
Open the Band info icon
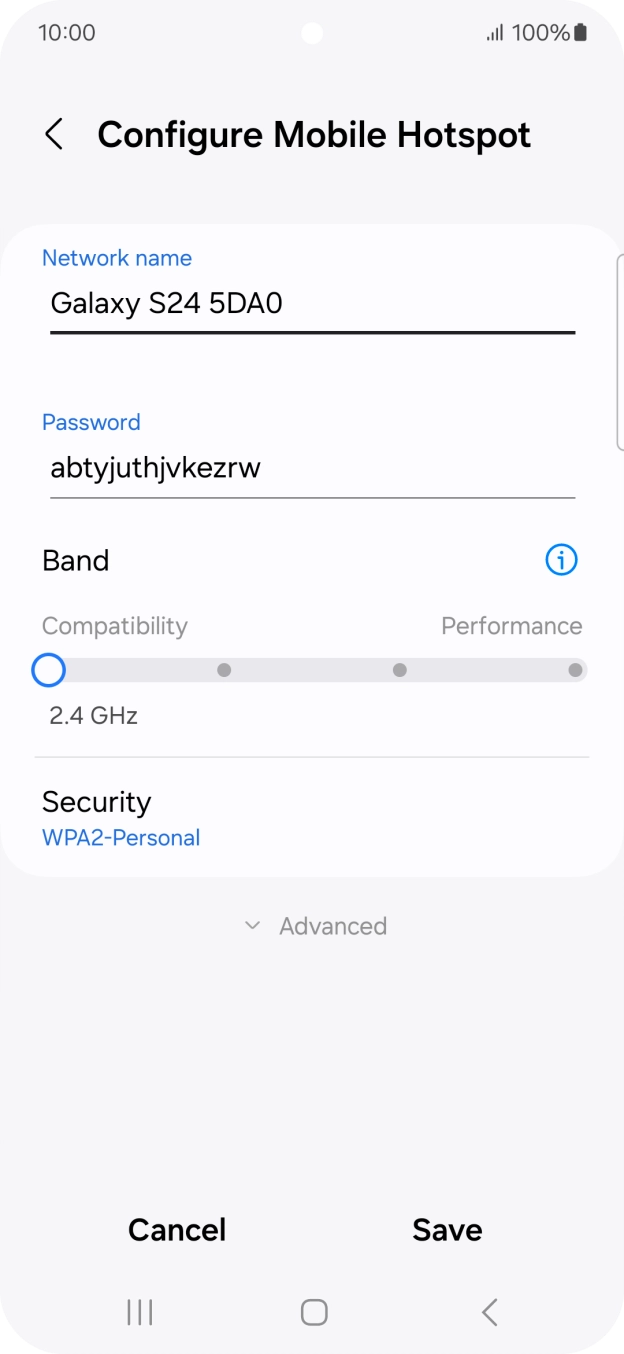561,560
